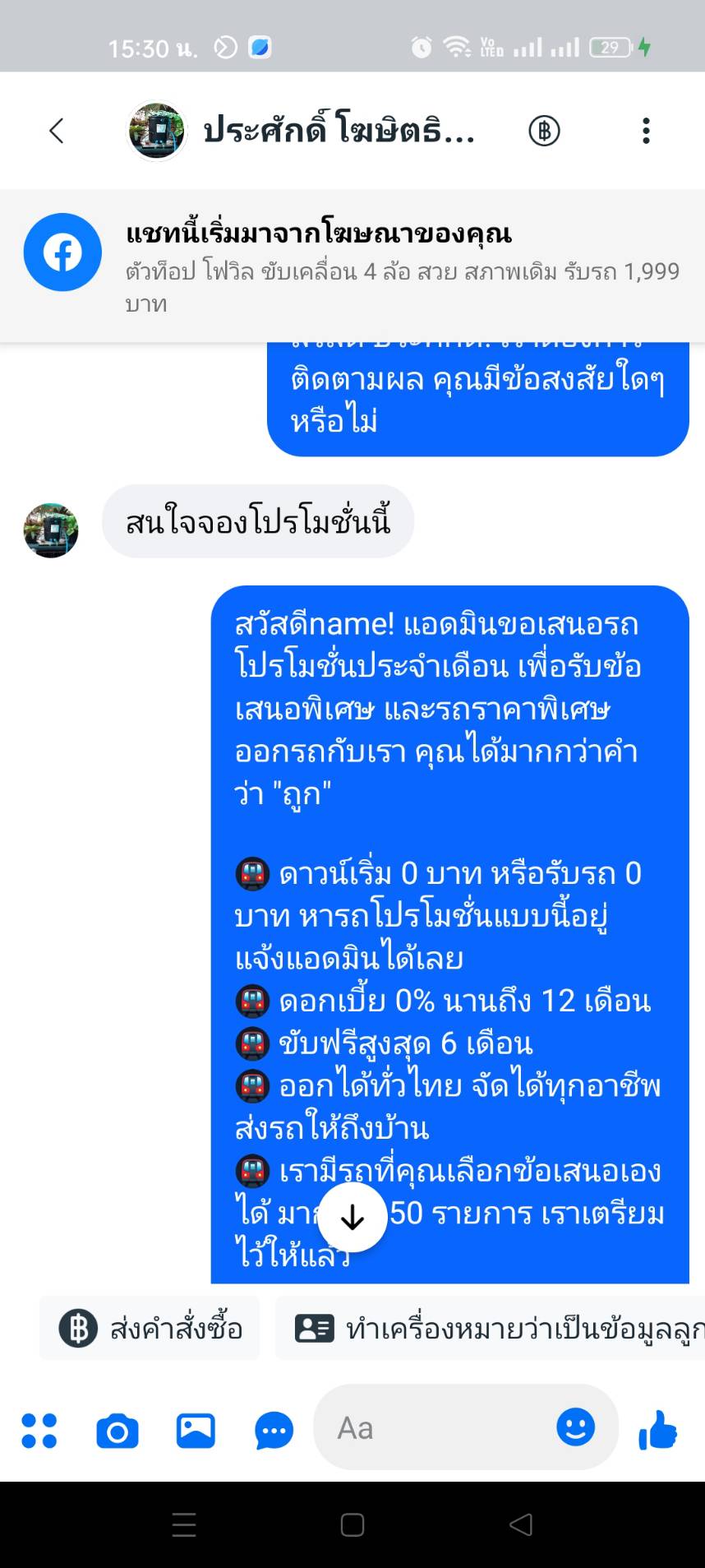This screenshot has height=1568, width=705.
Task: Open the emoji picker
Action: click(575, 1427)
